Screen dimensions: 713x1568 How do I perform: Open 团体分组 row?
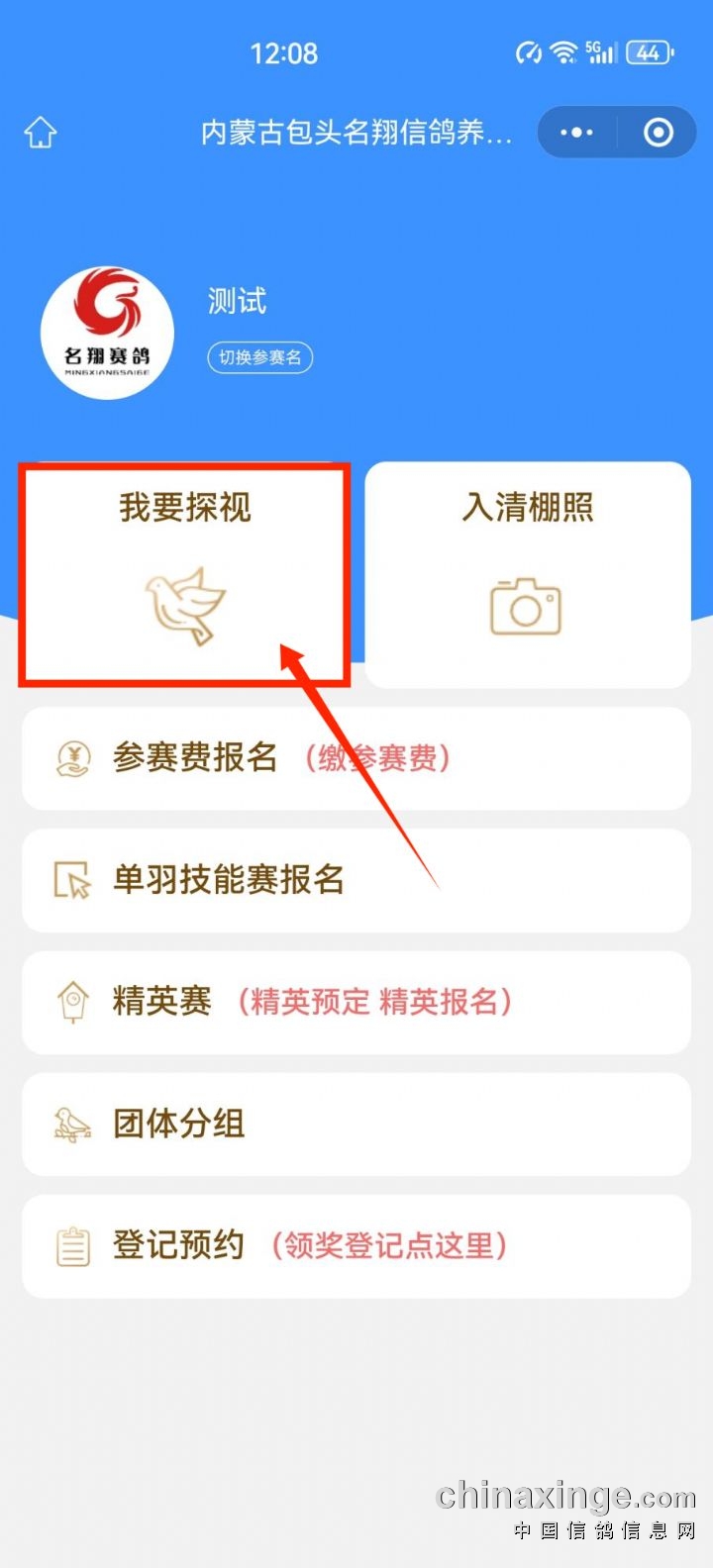[x=356, y=1124]
